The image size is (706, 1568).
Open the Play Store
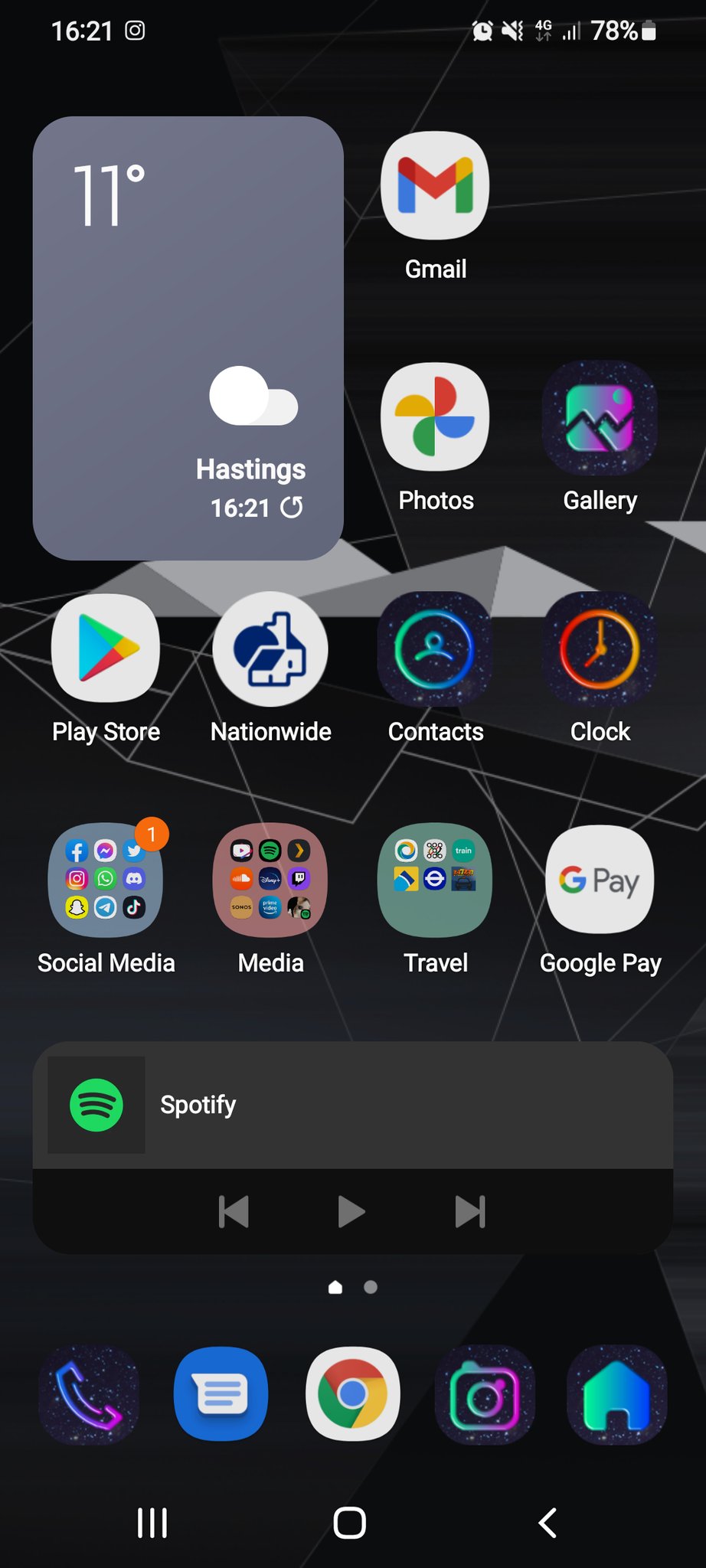point(106,648)
